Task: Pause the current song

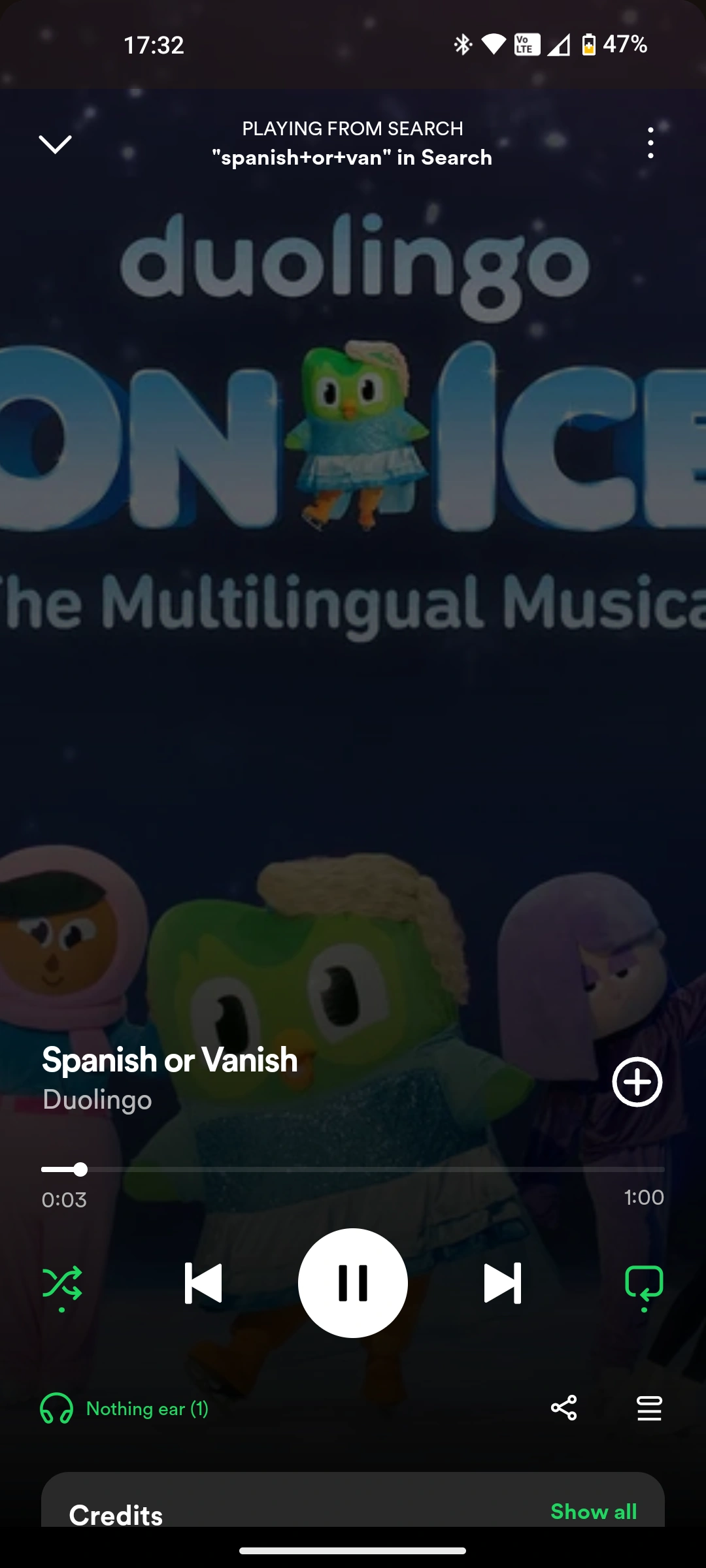Action: click(x=353, y=1283)
